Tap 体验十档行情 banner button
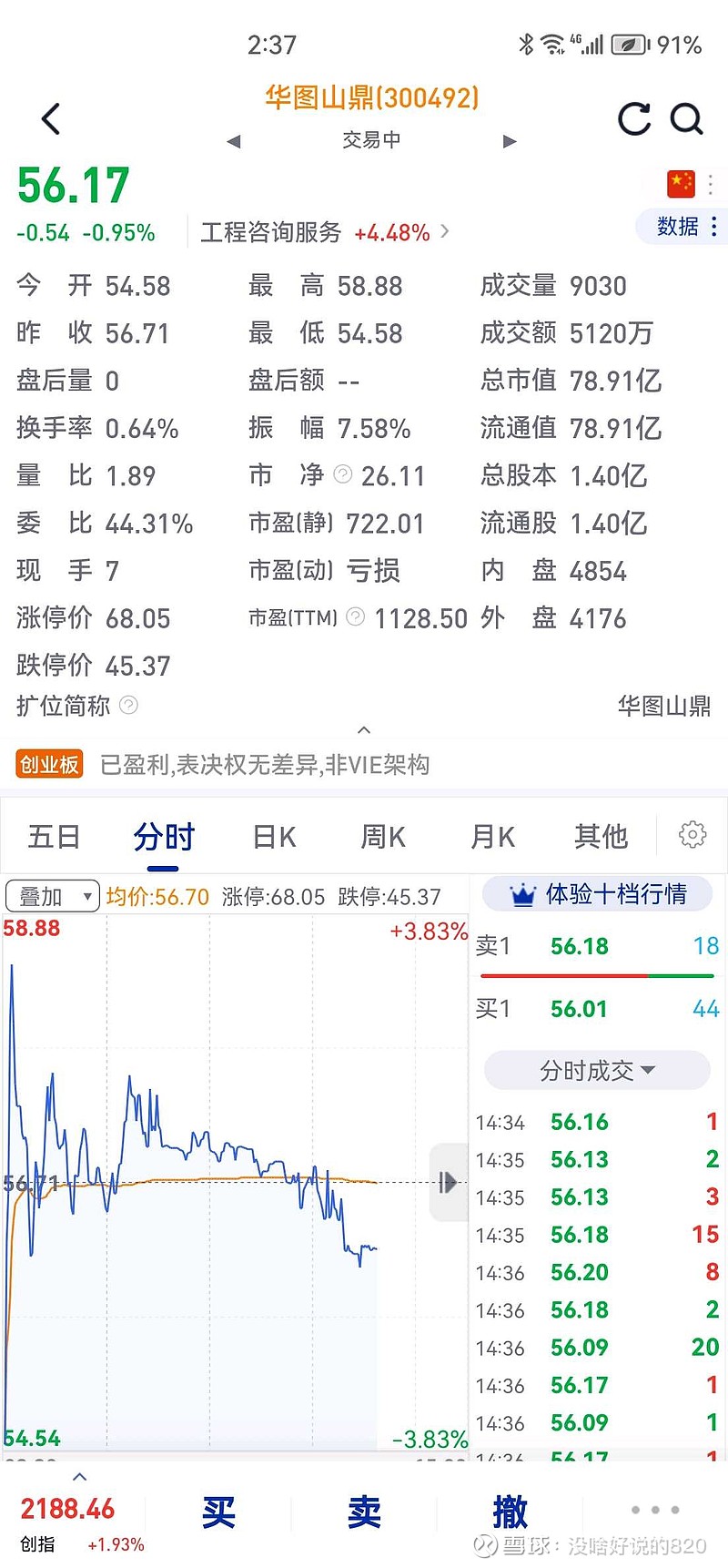Viewport: 728px width, 1568px height. (x=598, y=894)
